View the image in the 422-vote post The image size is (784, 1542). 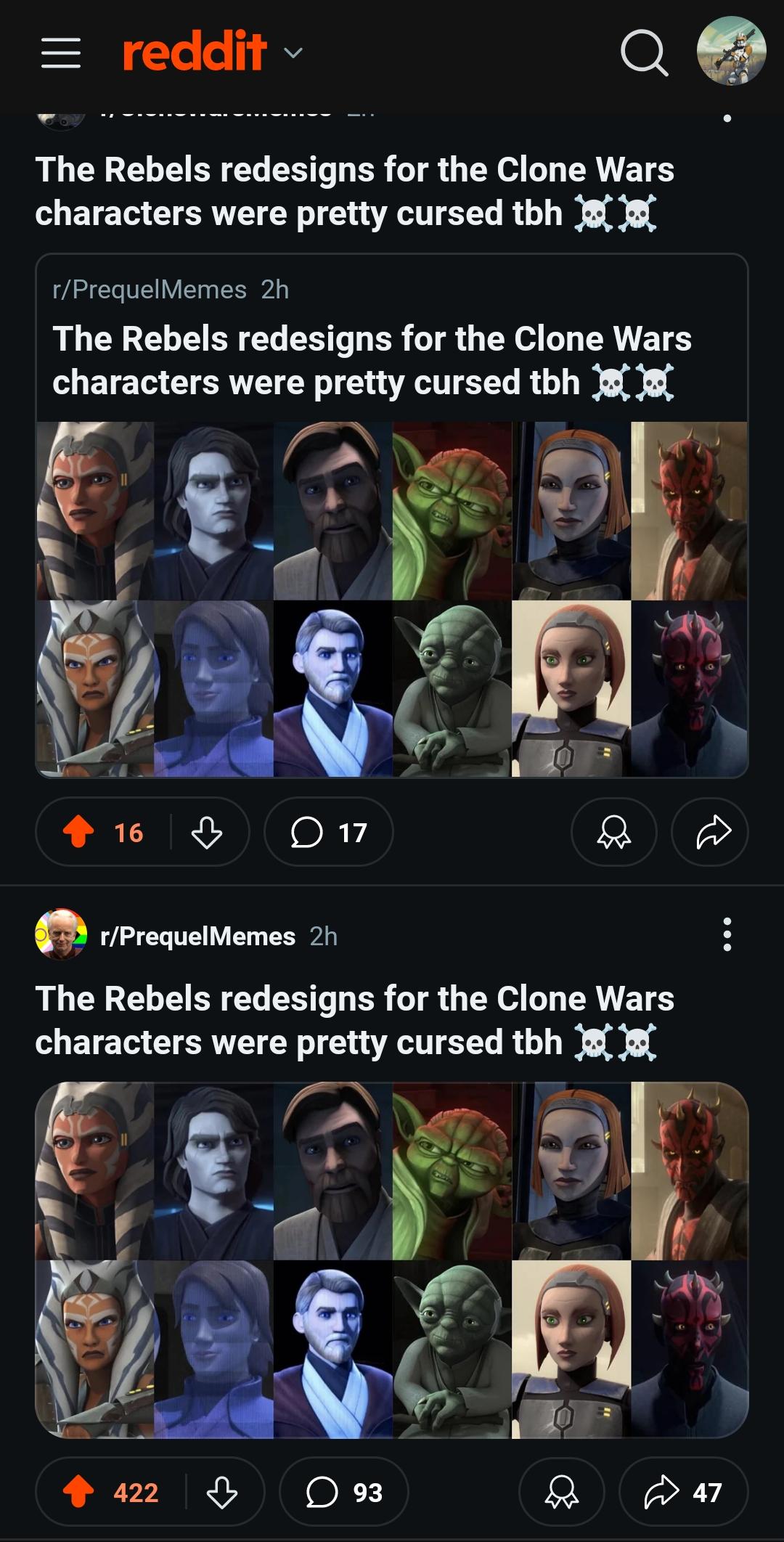[392, 1260]
